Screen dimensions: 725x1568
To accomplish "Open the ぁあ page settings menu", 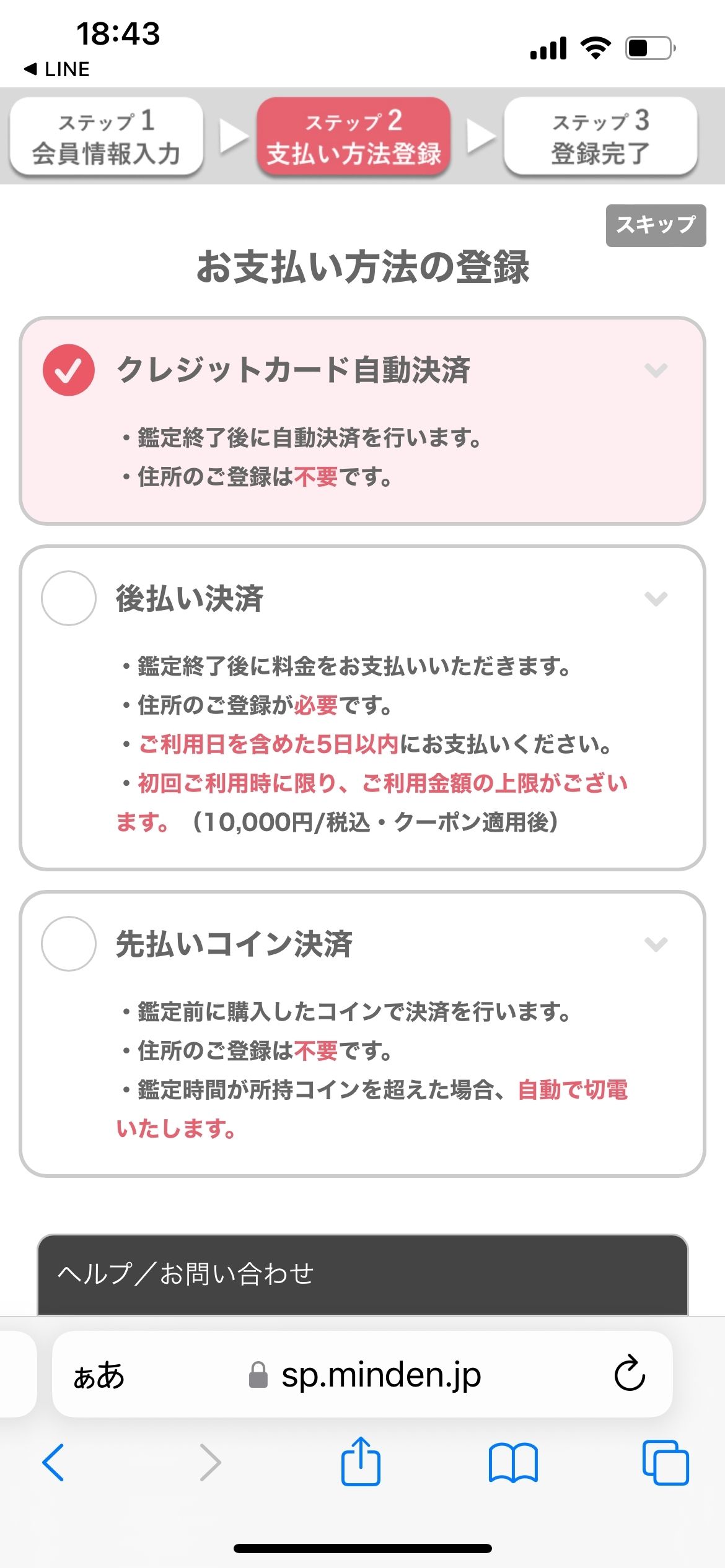I will click(x=99, y=1375).
